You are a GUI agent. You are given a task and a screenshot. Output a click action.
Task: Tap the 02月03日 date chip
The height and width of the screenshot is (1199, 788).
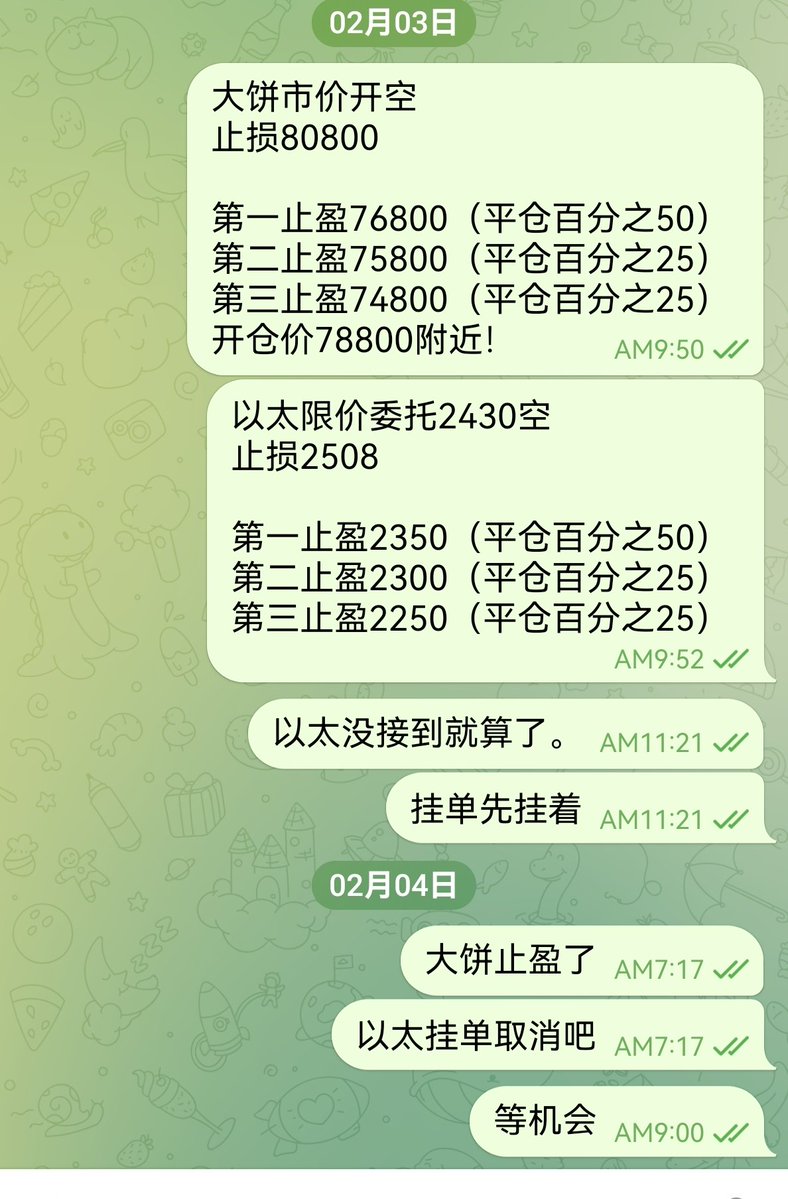(x=393, y=23)
